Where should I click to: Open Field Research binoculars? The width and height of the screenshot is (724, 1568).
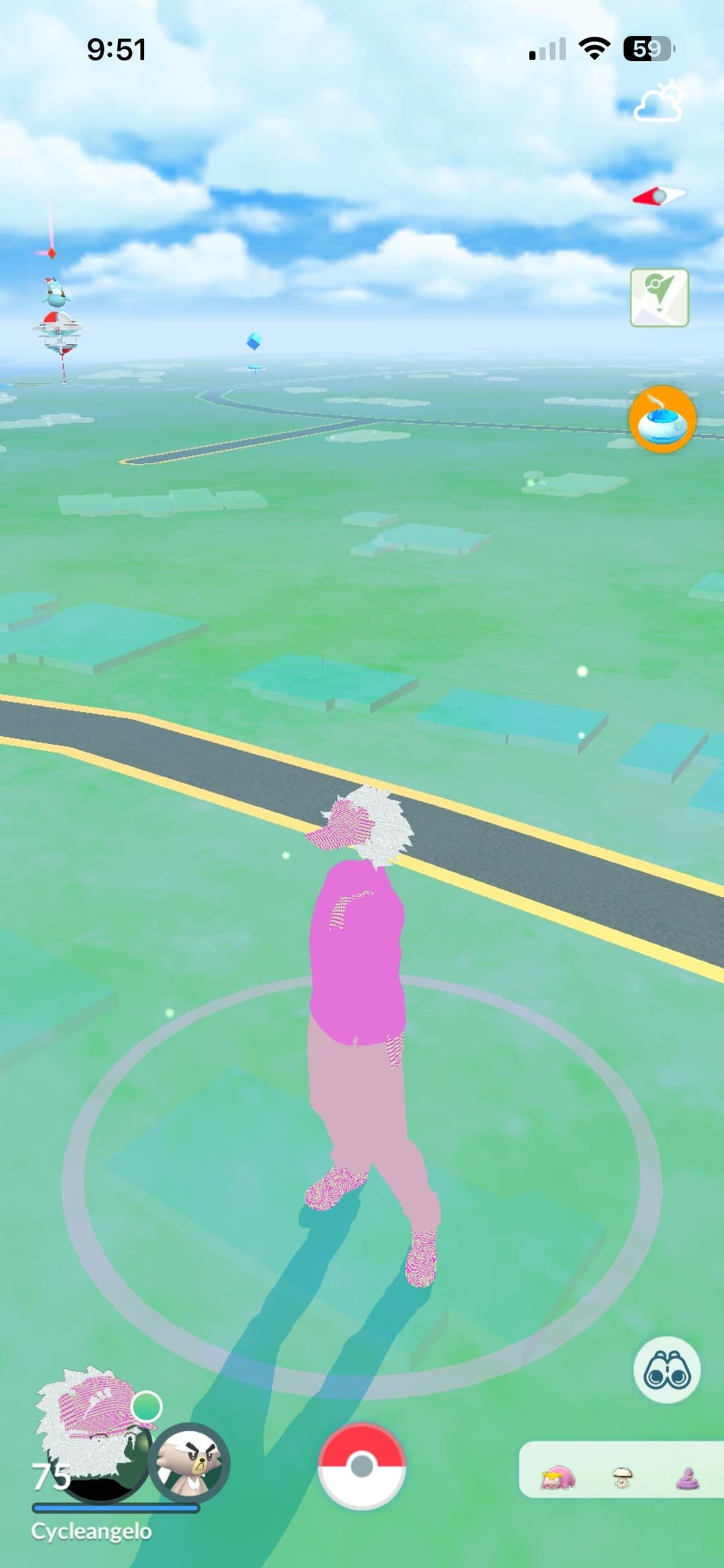pyautogui.click(x=666, y=1370)
